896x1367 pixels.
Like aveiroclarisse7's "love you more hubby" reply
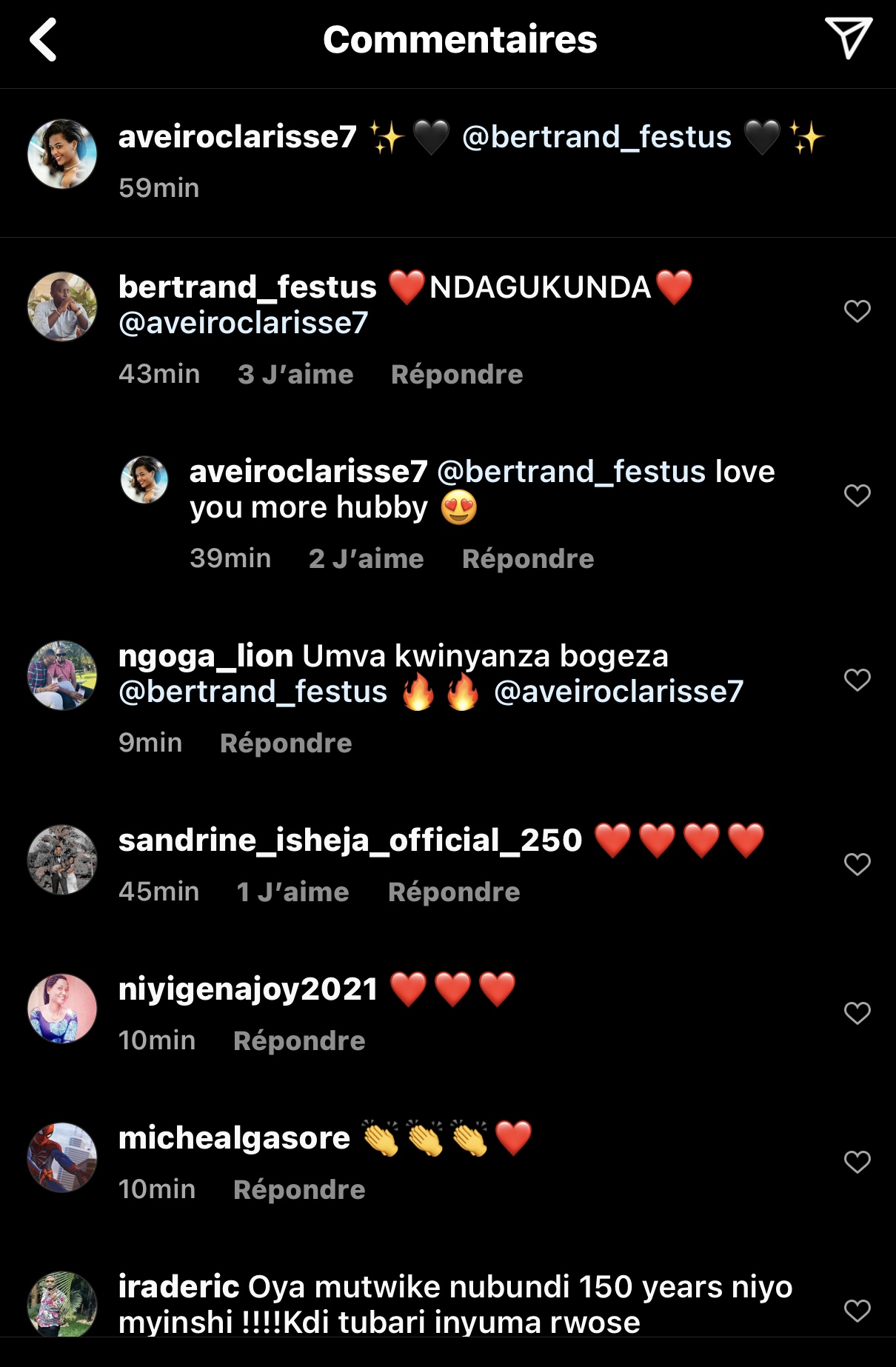click(x=857, y=495)
